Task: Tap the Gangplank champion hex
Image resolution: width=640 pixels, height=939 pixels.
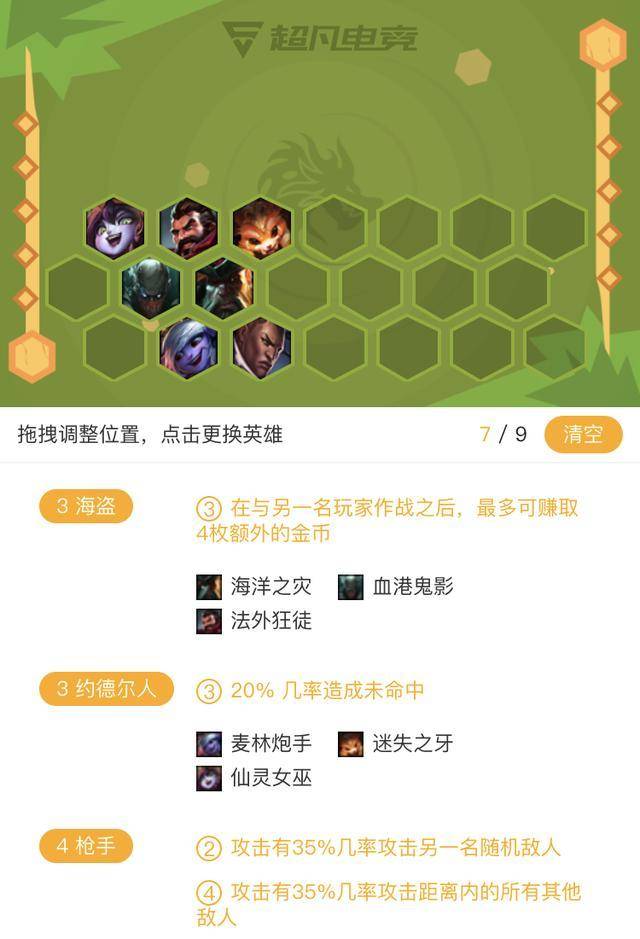Action: pyautogui.click(x=225, y=288)
